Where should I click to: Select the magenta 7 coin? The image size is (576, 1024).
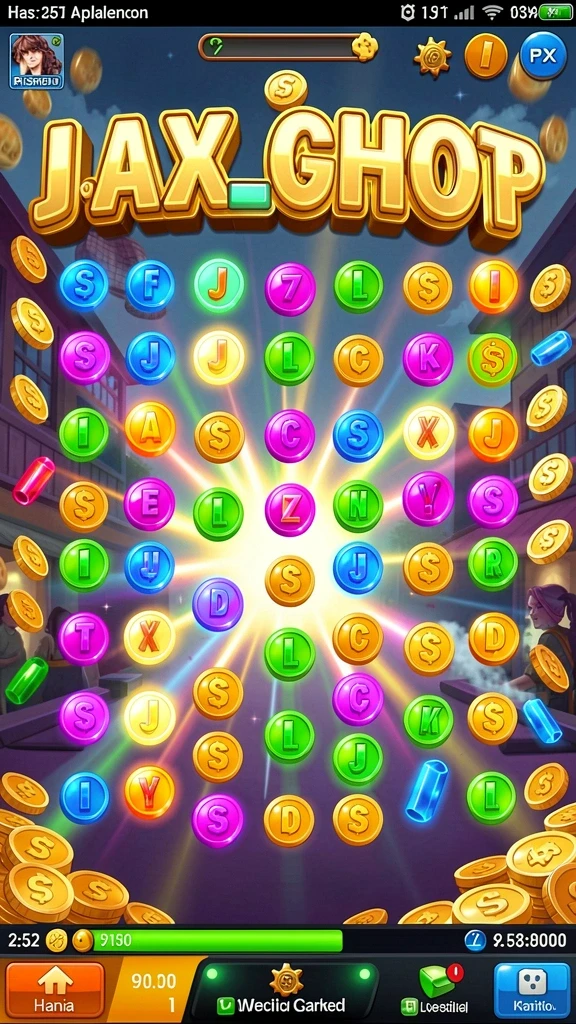[290, 289]
